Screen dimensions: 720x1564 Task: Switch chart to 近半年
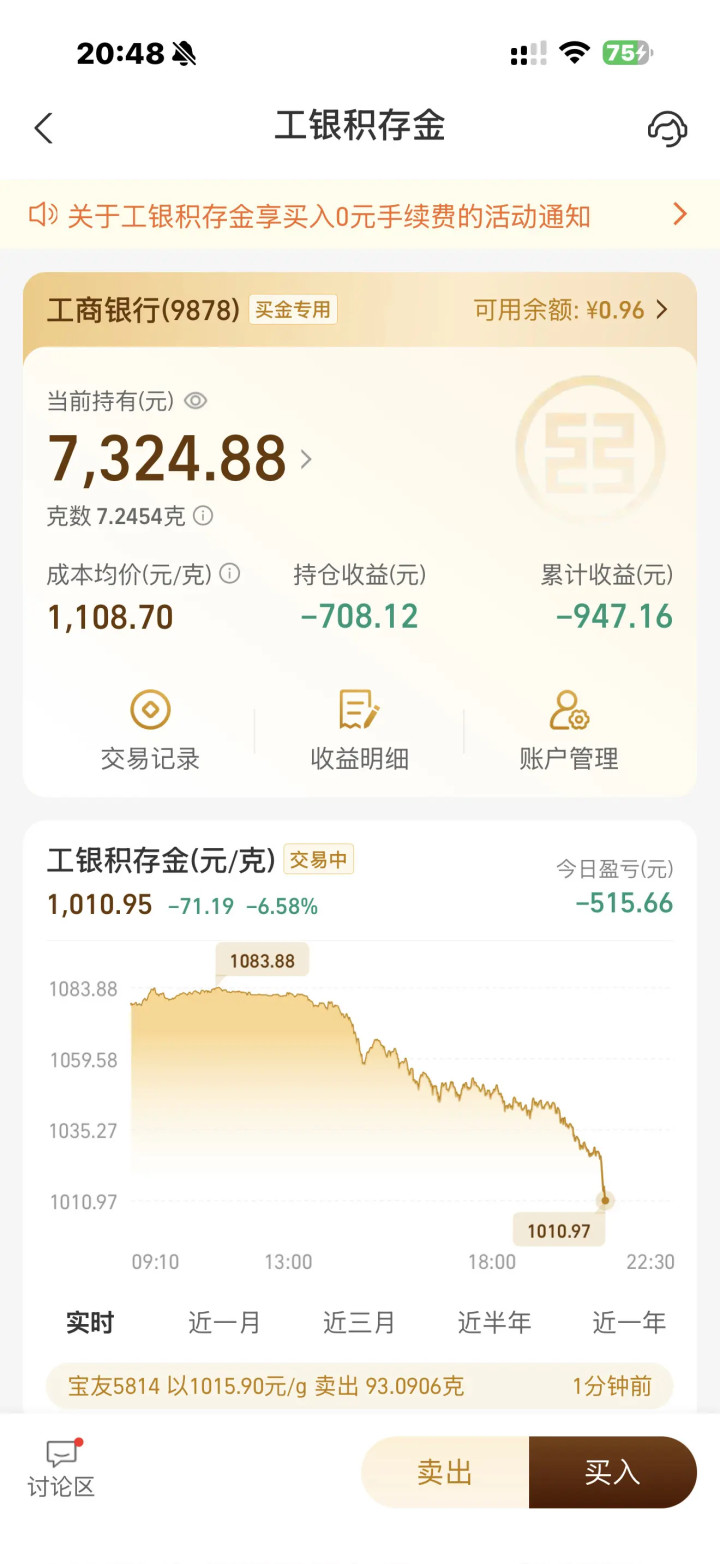click(x=494, y=1322)
